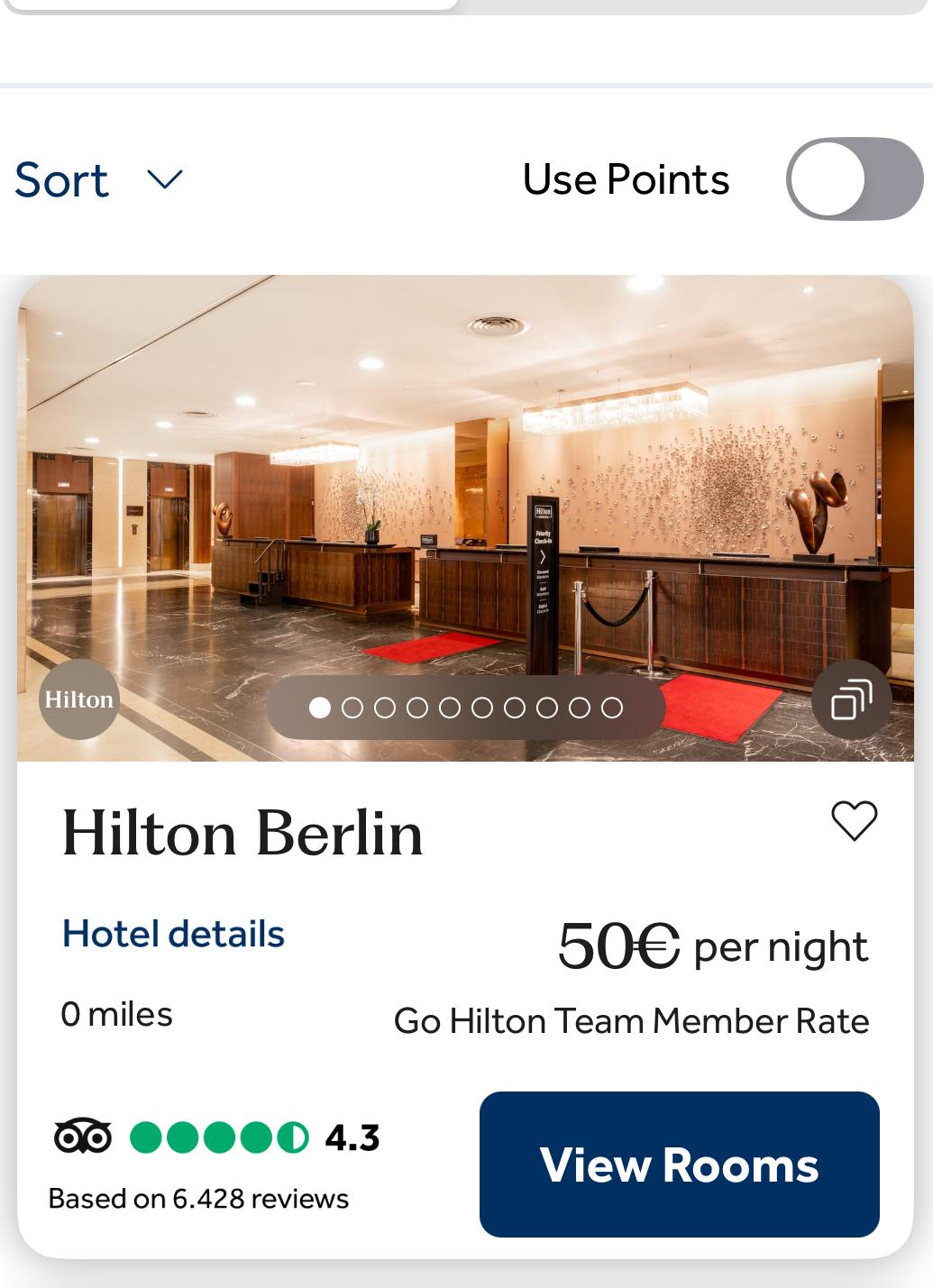Click the Hilton Berlin hotel name
This screenshot has height=1288, width=933.
click(243, 834)
